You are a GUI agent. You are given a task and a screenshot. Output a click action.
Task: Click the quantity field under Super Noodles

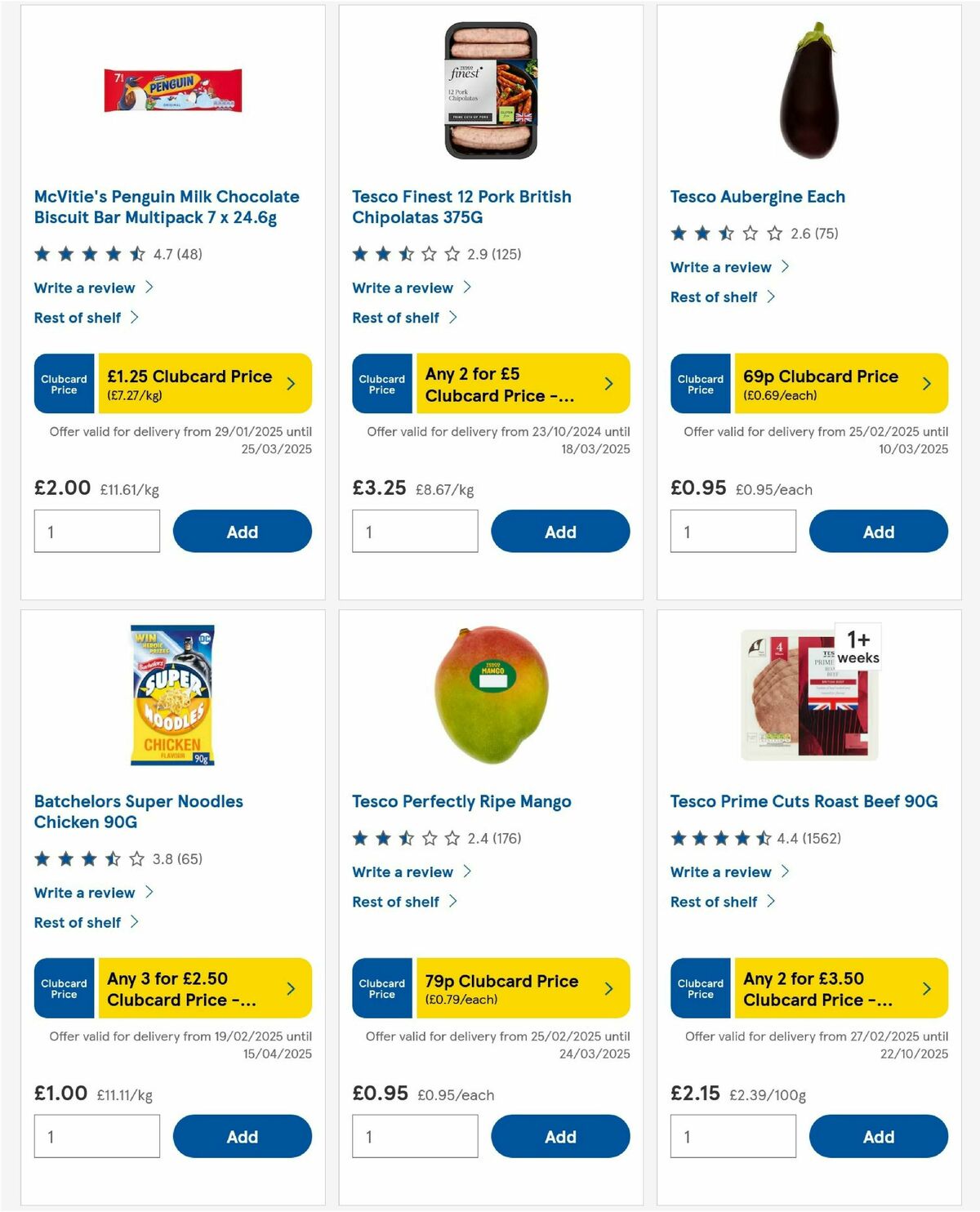(96, 1136)
